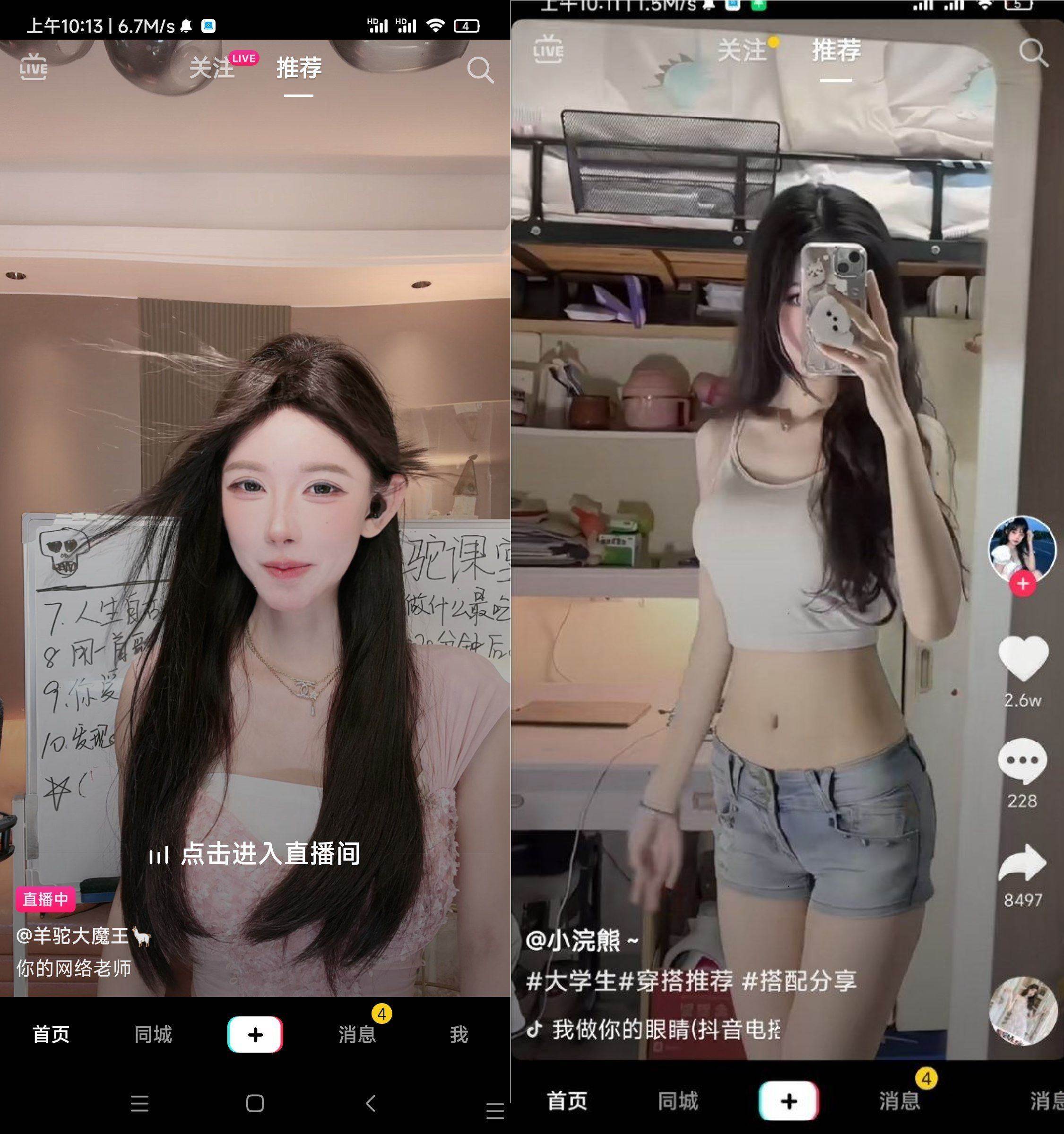Viewport: 1064px width, 1134px height.
Task: Tap the system back arrow
Action: (x=371, y=1103)
